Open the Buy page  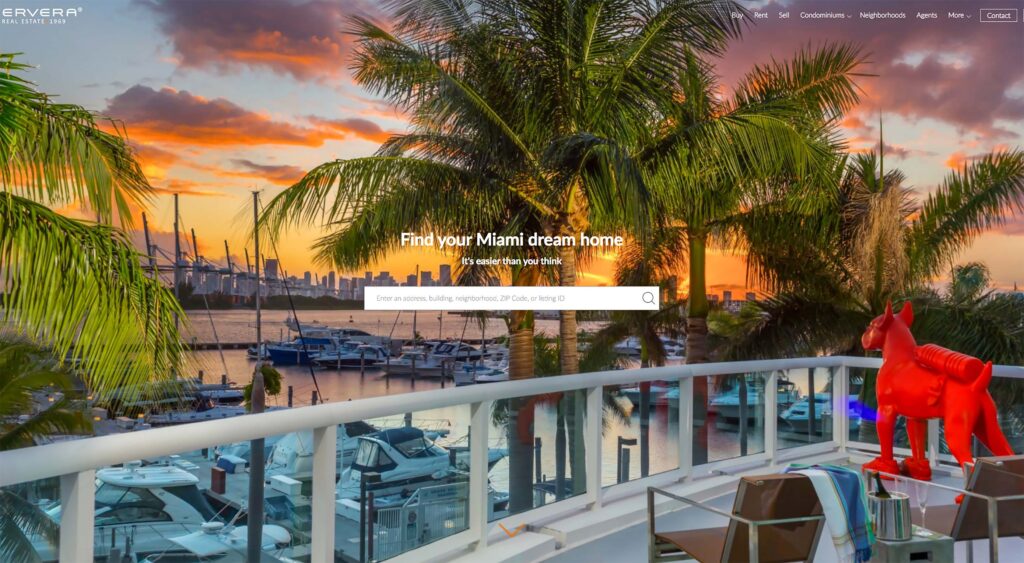pos(737,15)
